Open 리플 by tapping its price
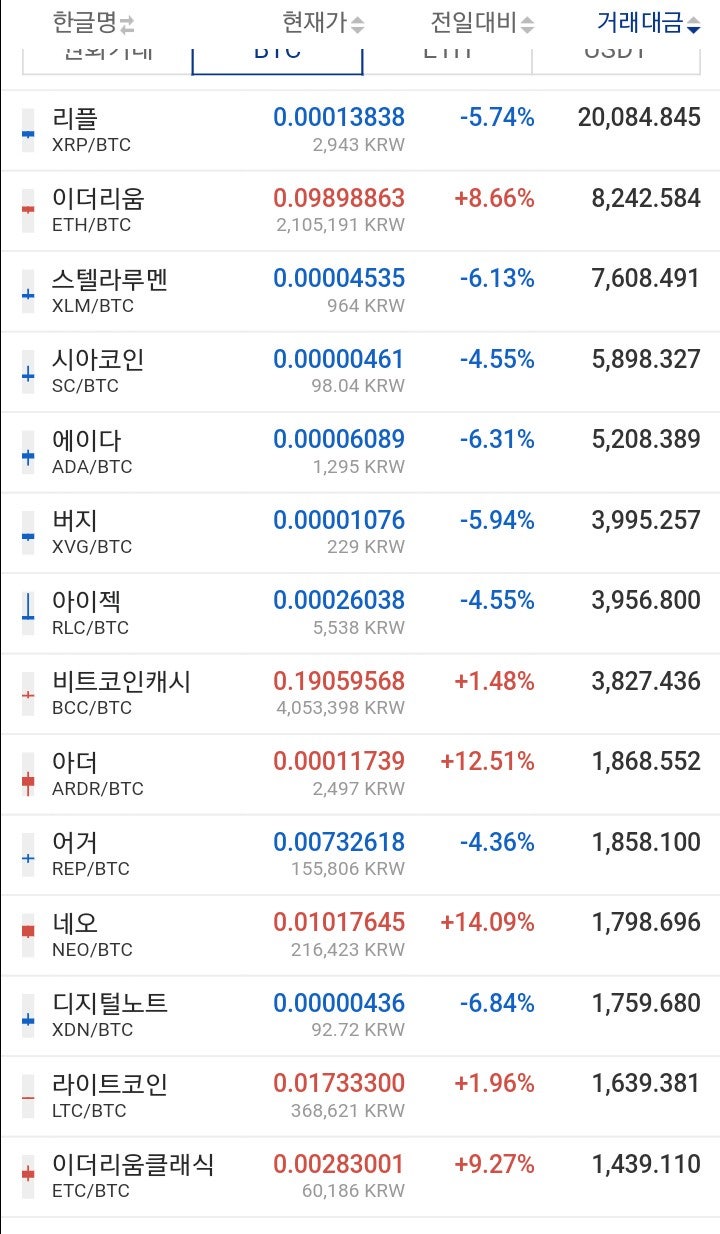The height and width of the screenshot is (1234, 720). click(339, 117)
